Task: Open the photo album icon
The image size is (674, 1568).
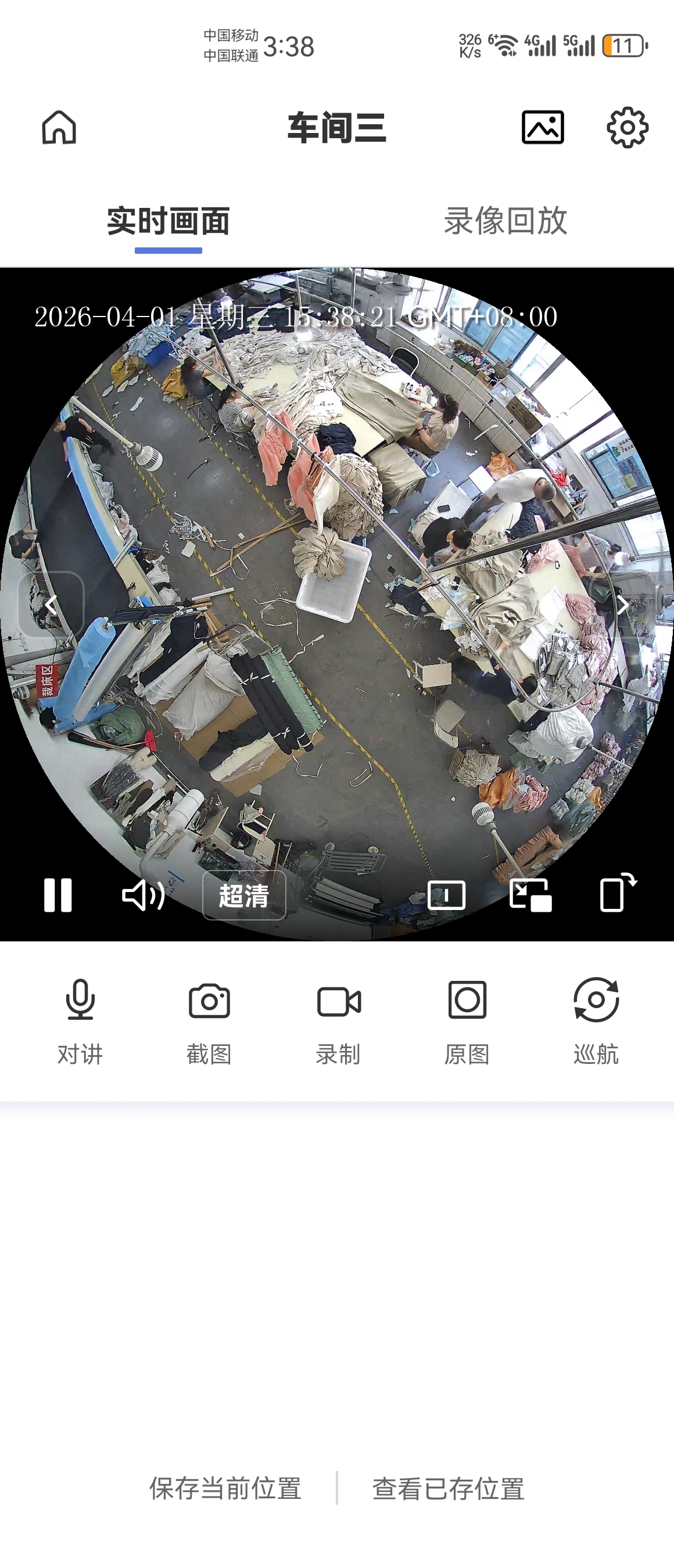Action: 543,127
